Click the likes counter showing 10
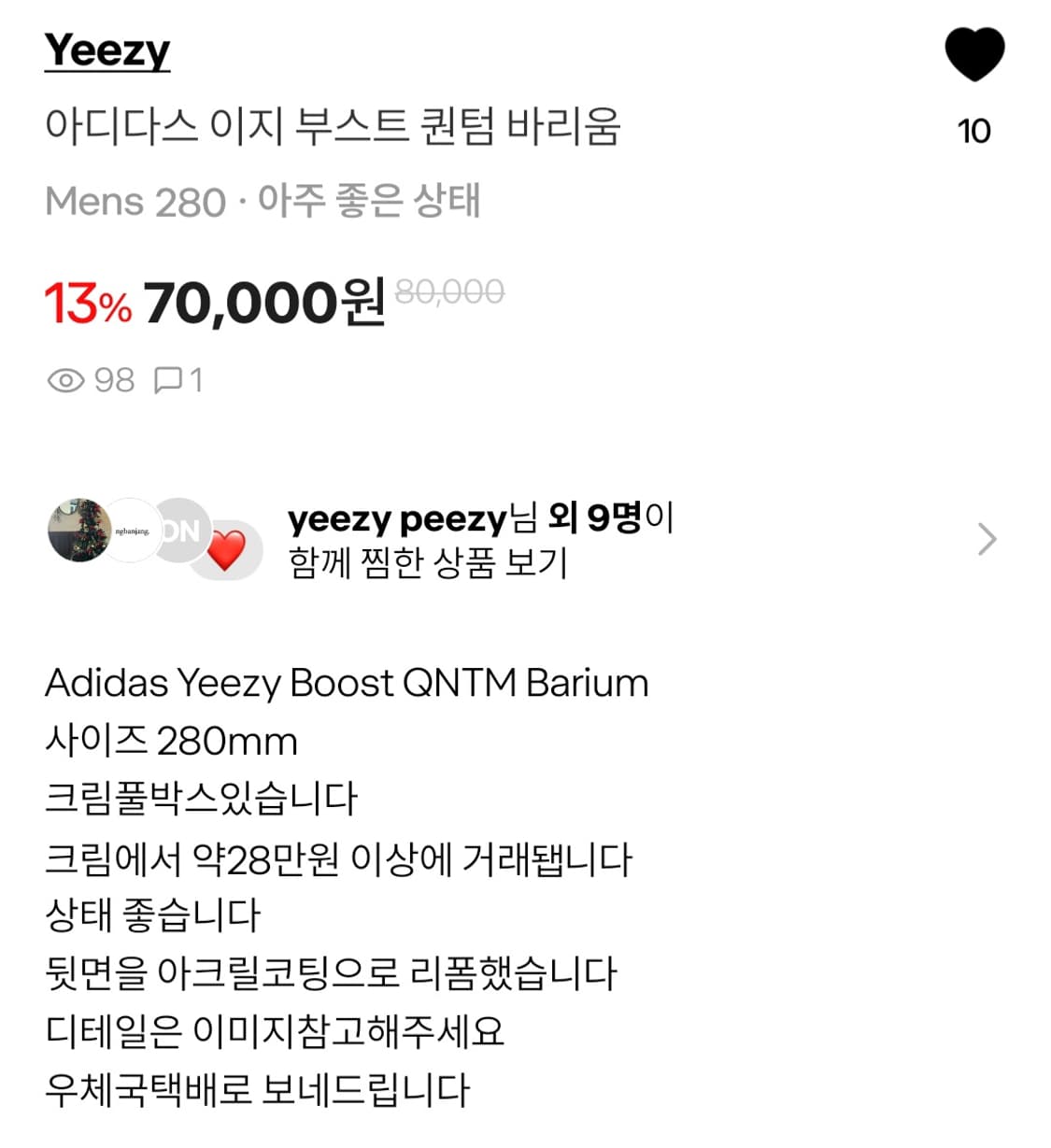The image size is (1051, 1148). [975, 132]
